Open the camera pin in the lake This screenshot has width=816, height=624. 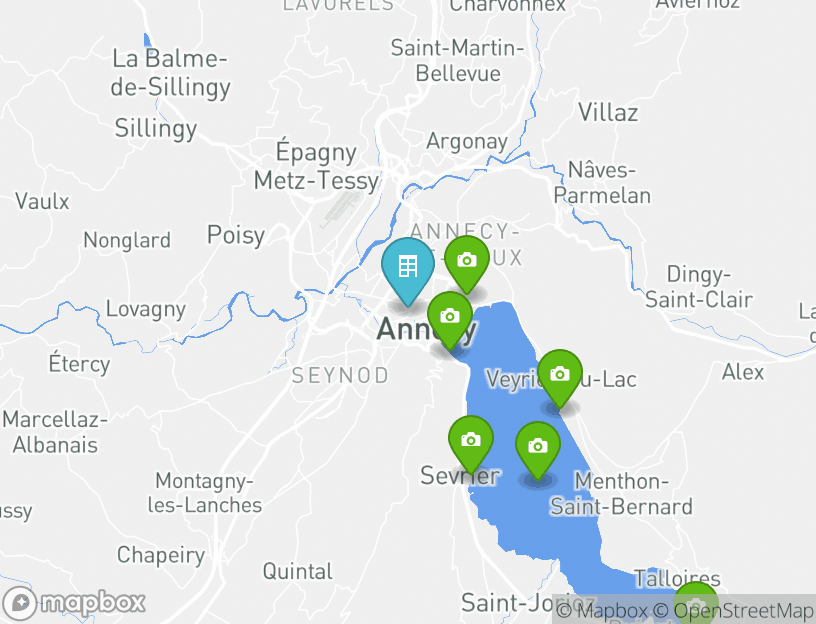tap(538, 446)
